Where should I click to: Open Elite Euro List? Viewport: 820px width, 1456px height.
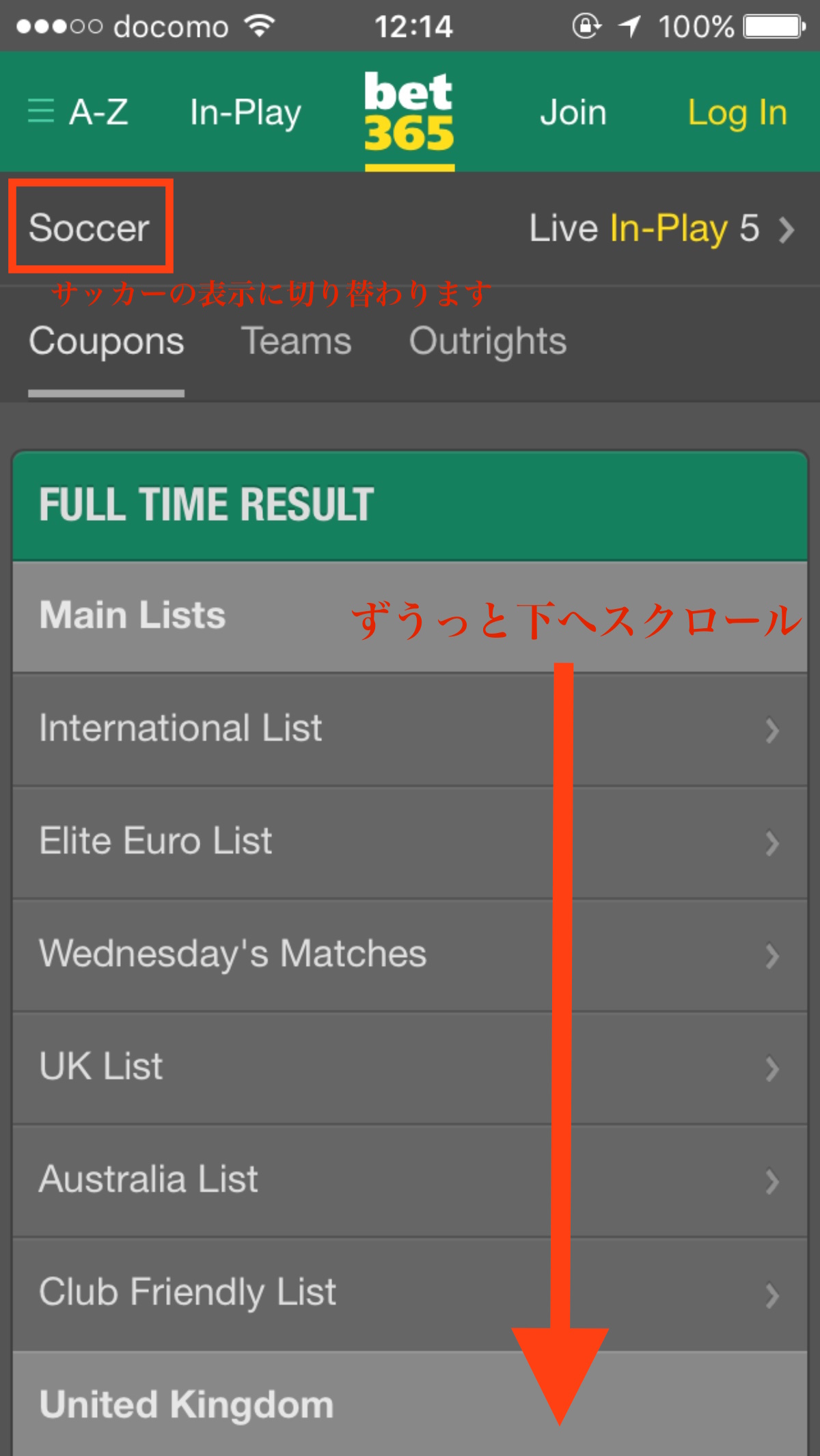click(x=273, y=841)
